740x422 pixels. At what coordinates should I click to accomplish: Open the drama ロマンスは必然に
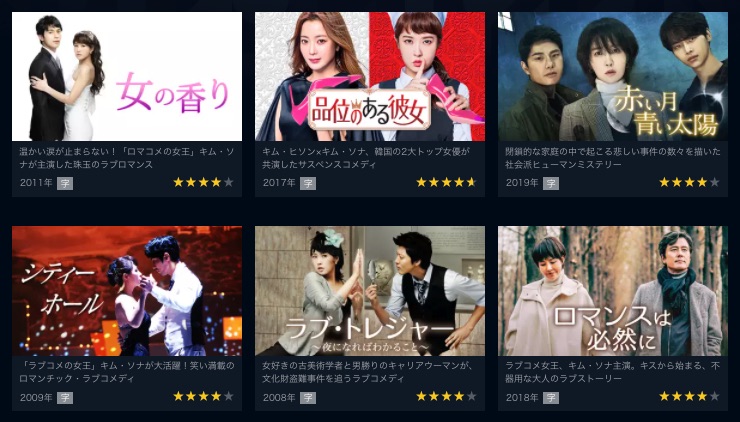tap(613, 291)
